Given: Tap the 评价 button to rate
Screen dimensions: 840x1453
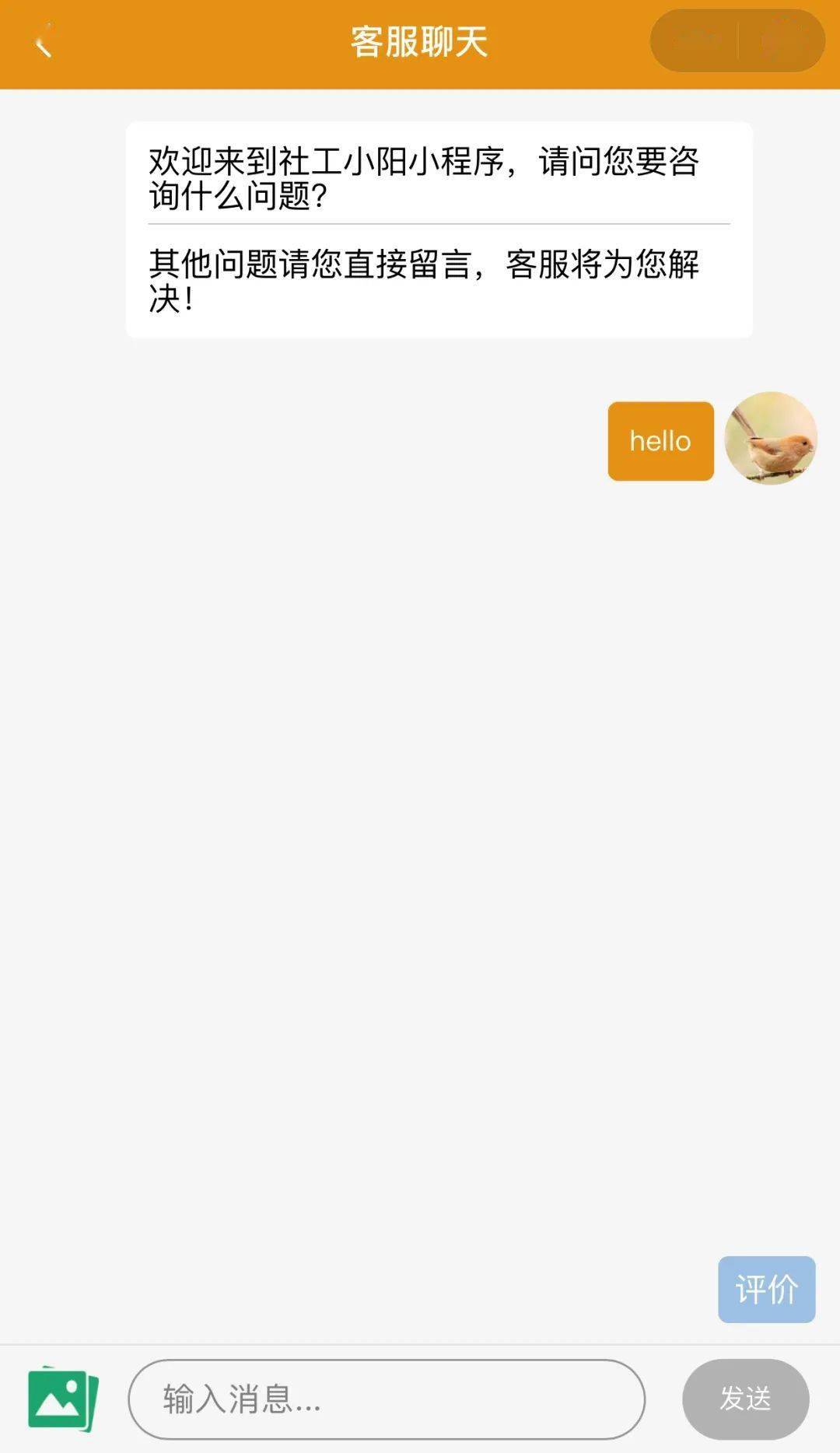Looking at the screenshot, I should tap(766, 1289).
